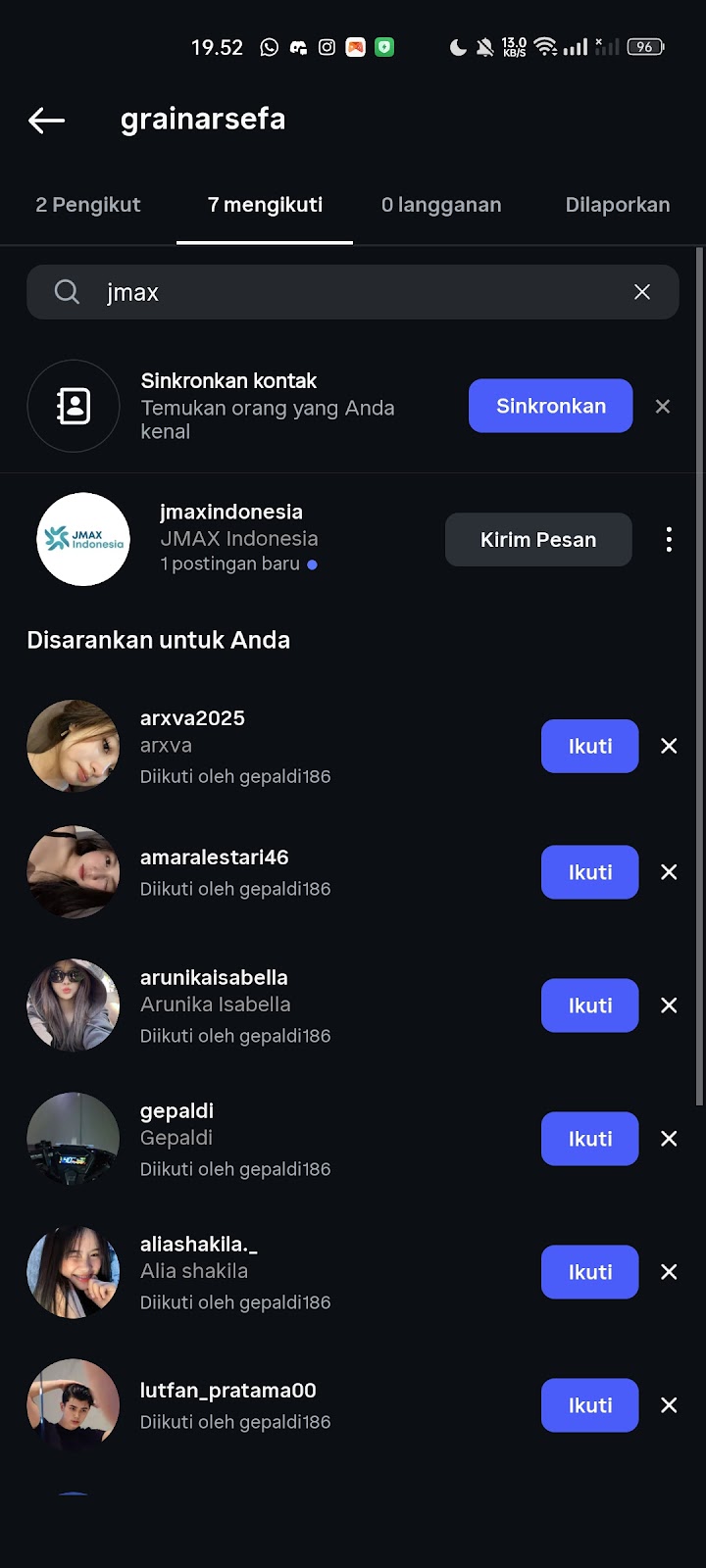The height and width of the screenshot is (1568, 706).
Task: Dismiss the Sinkronkan kontak banner
Action: [663, 406]
